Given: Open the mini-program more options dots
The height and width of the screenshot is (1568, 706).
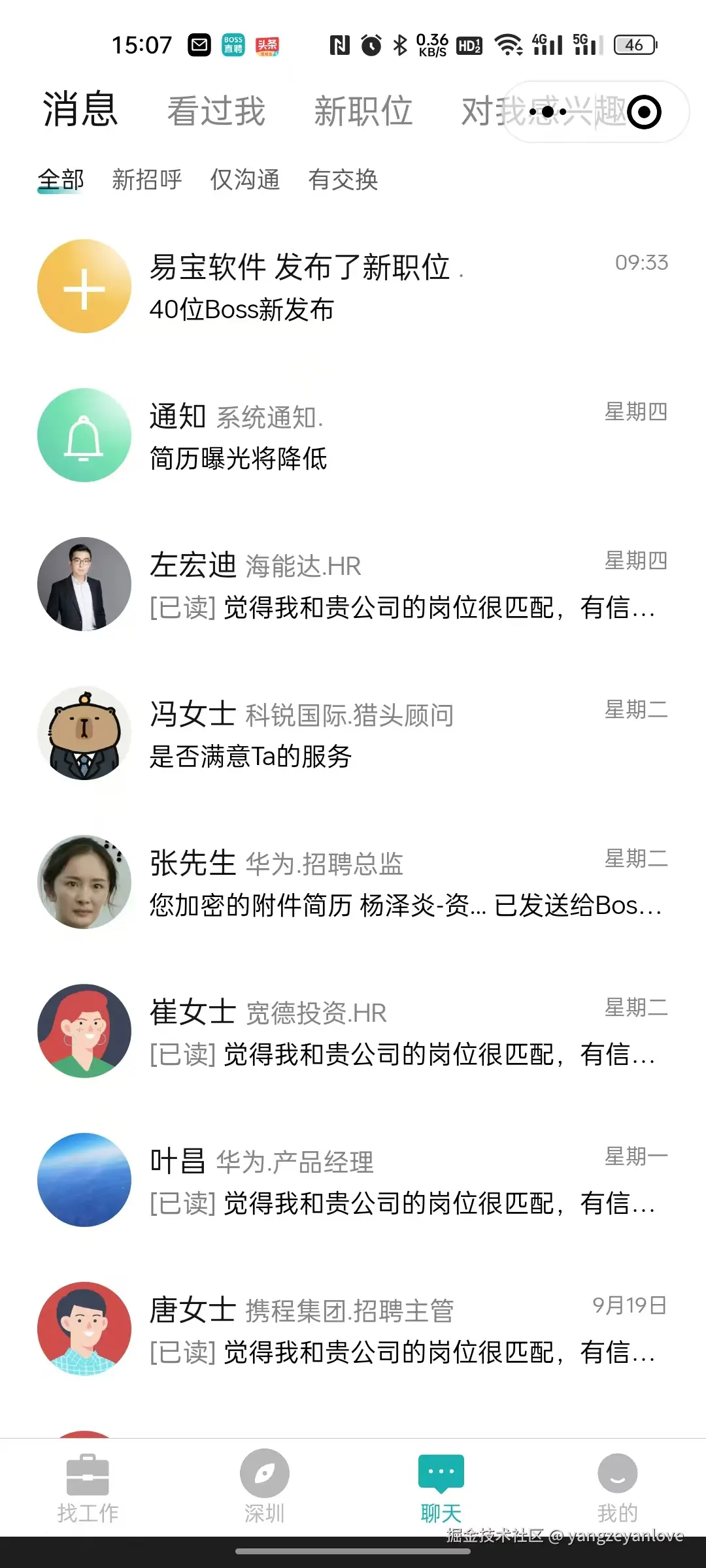Looking at the screenshot, I should (548, 112).
